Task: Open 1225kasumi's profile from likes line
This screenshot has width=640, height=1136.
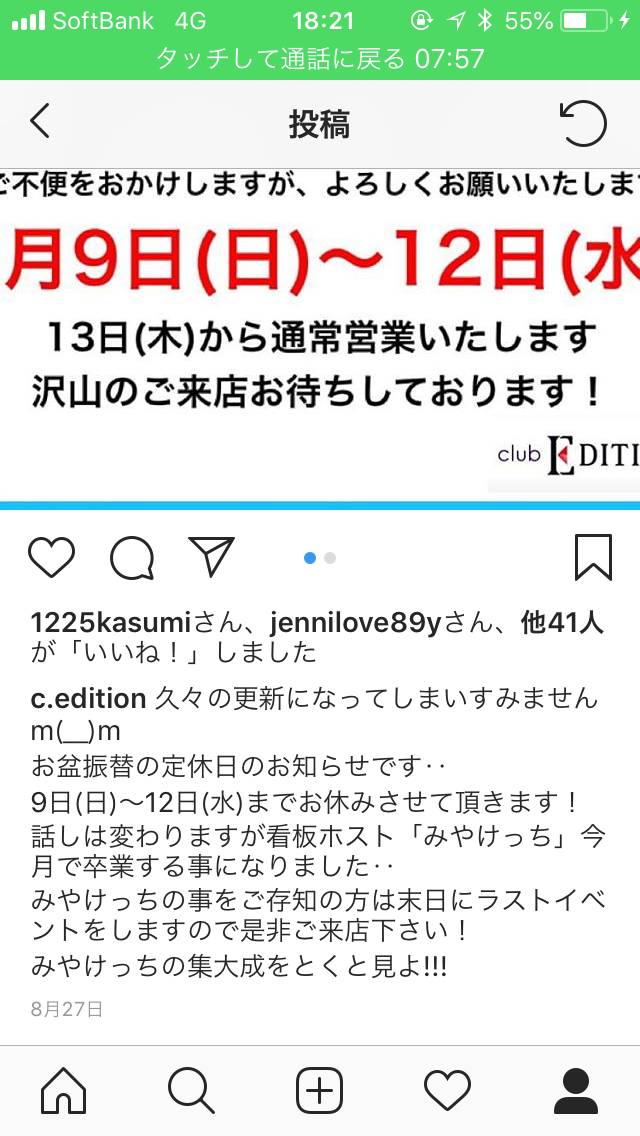Action: tap(111, 622)
